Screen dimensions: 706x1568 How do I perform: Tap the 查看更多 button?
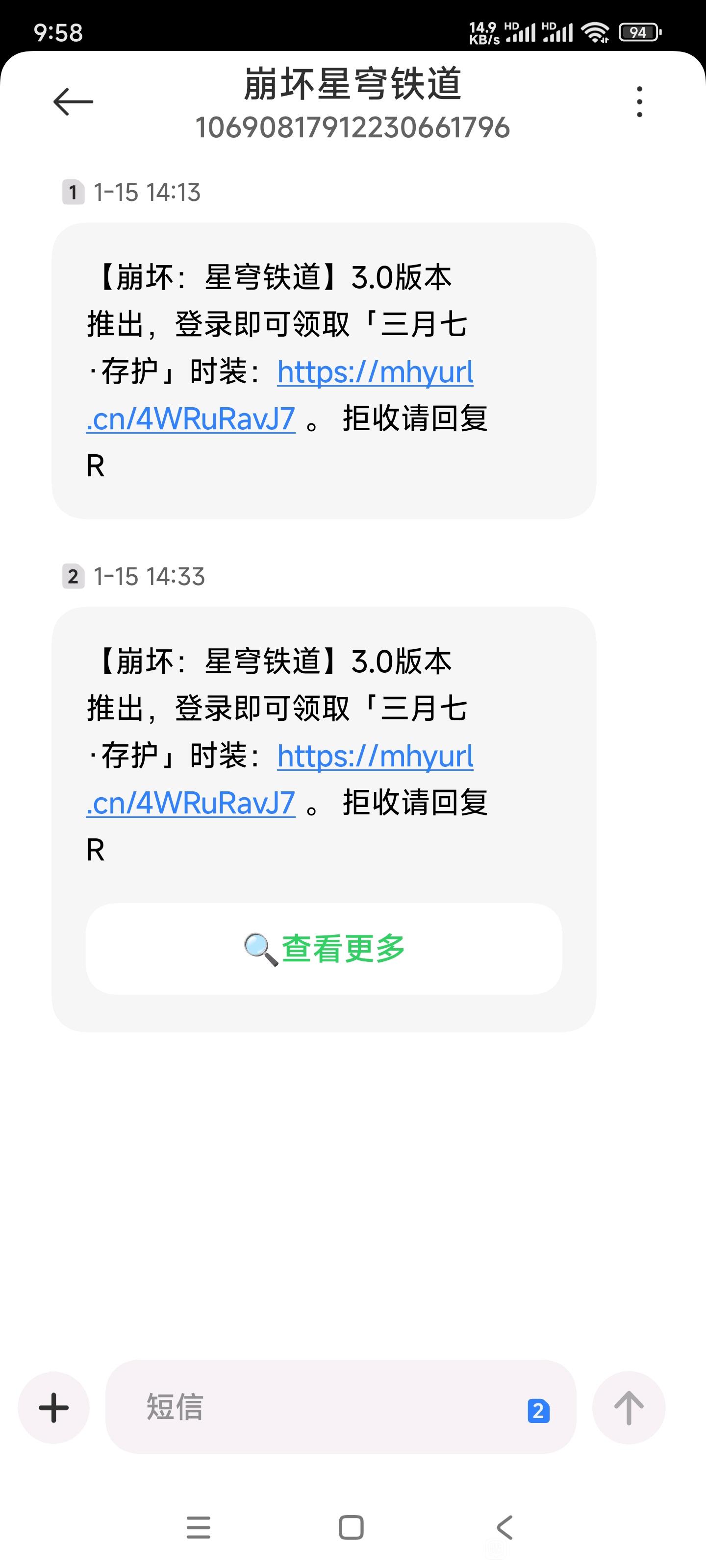tap(324, 949)
